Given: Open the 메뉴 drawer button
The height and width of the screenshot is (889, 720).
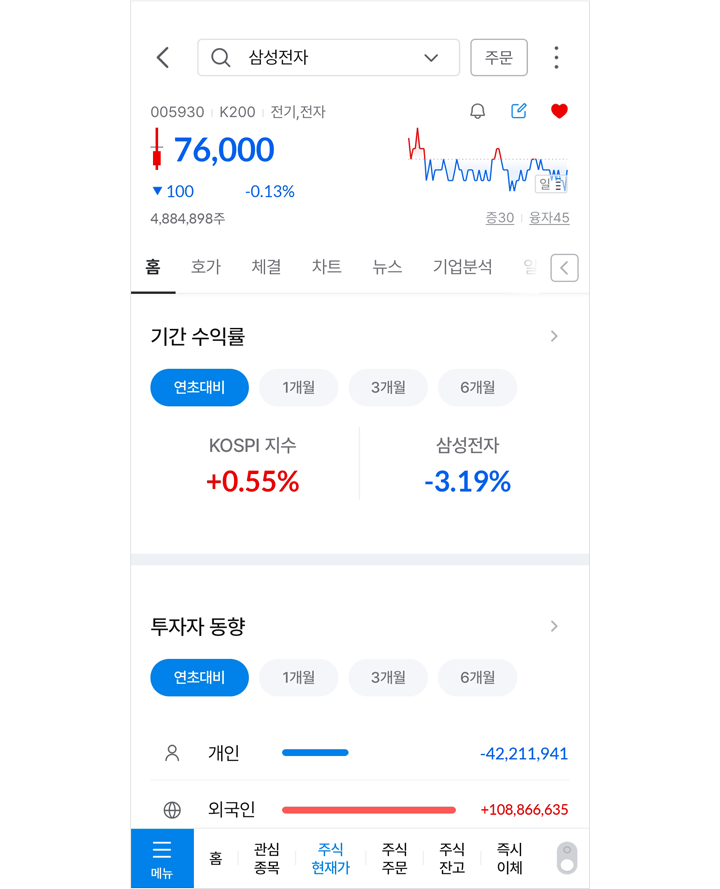Looking at the screenshot, I should pos(162,858).
